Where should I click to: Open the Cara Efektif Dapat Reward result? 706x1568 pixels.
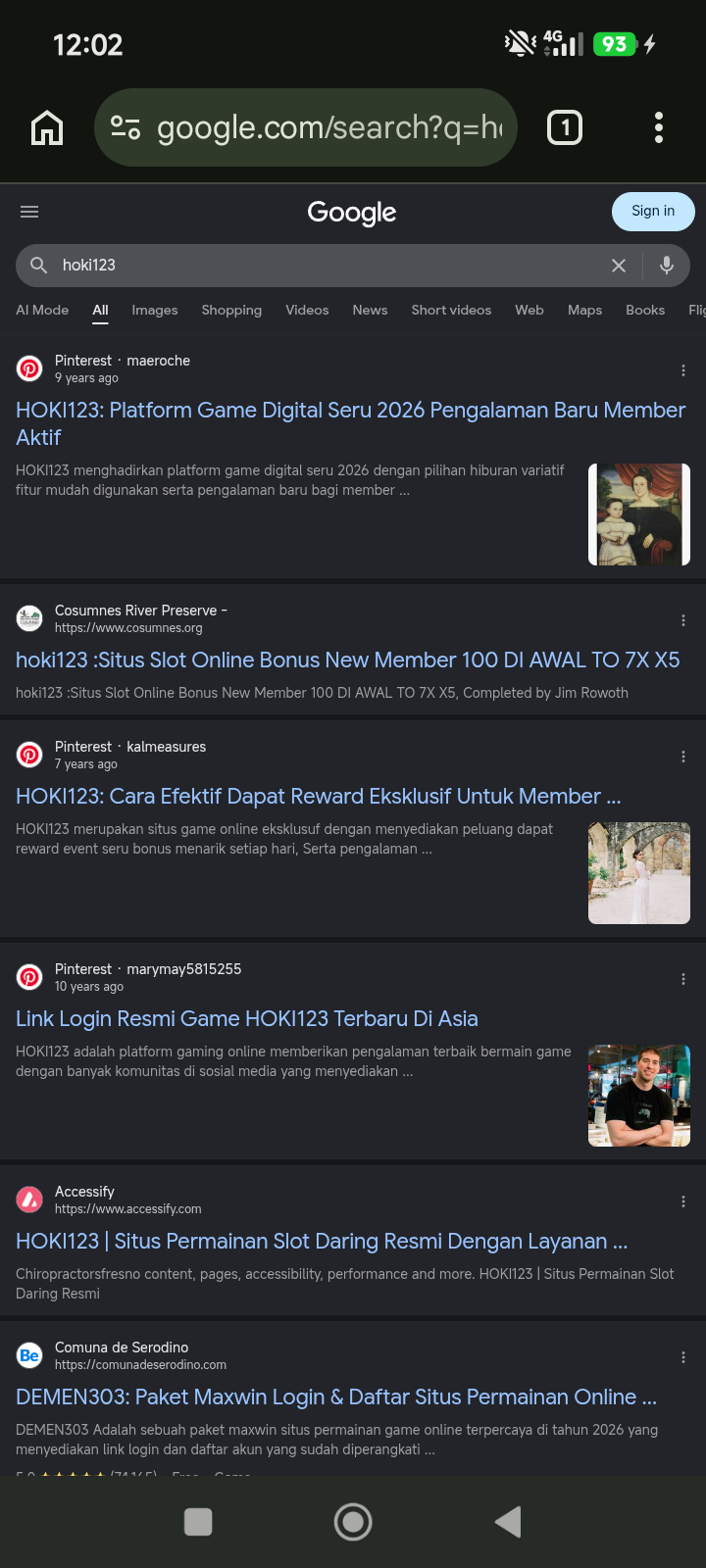tap(319, 796)
